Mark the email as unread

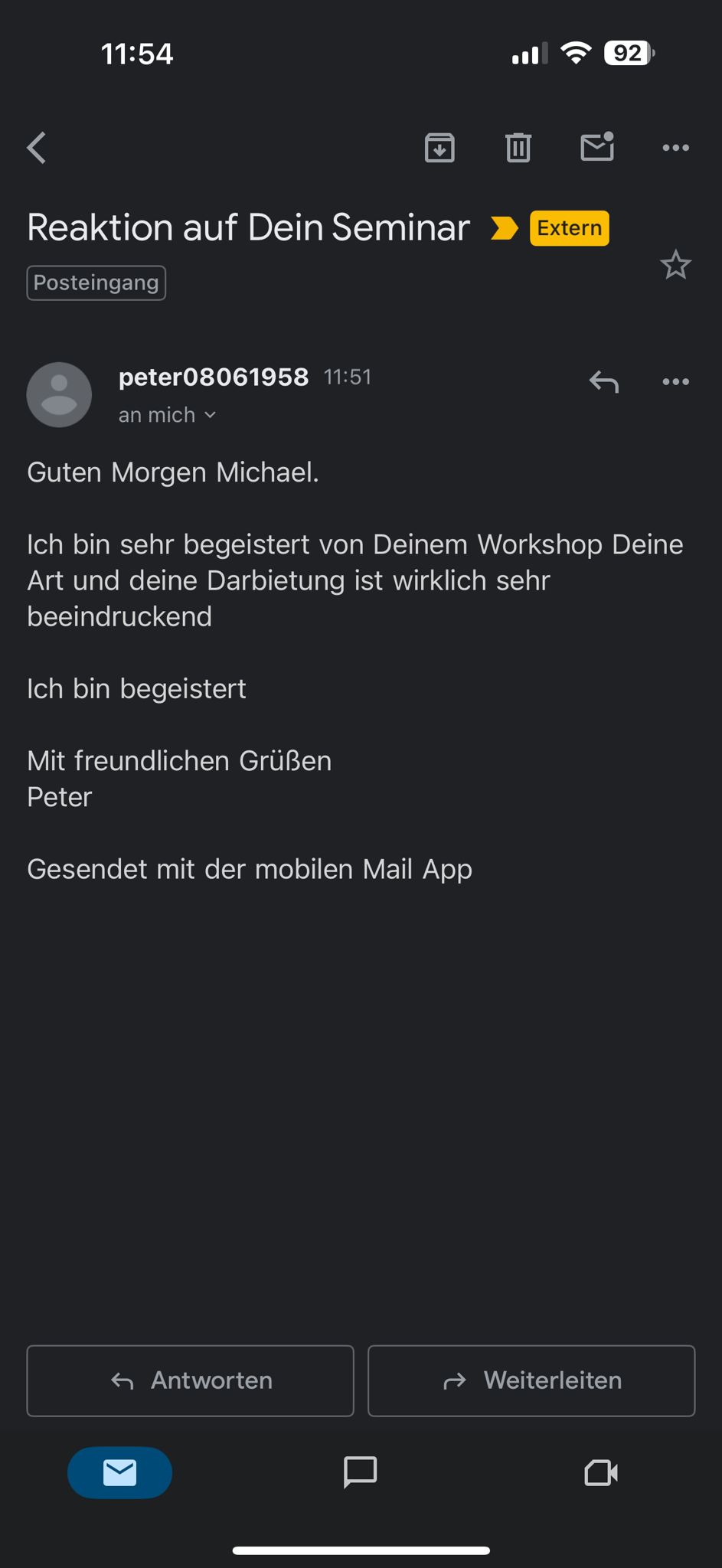[x=597, y=147]
